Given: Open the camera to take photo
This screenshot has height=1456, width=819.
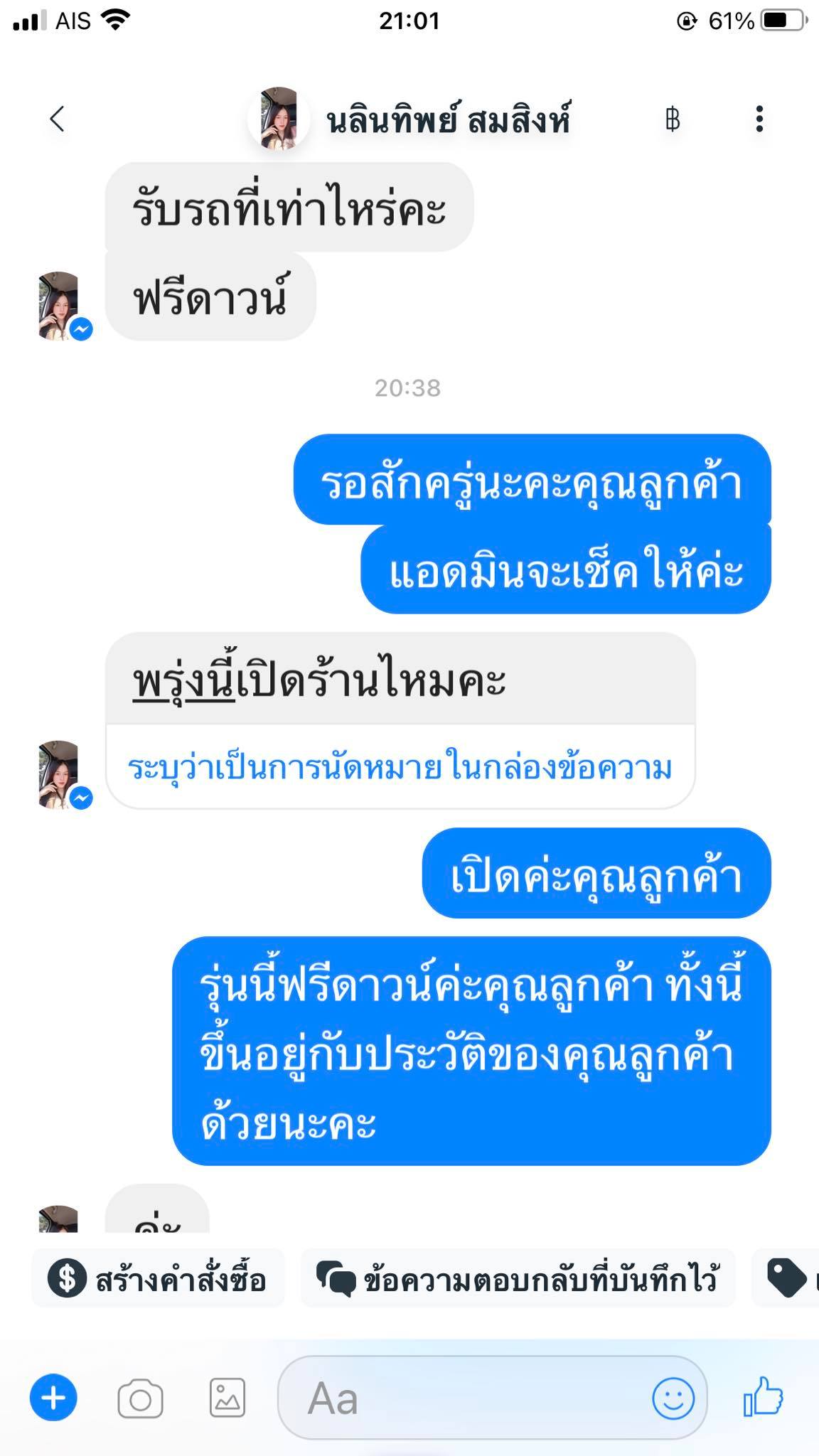Looking at the screenshot, I should [x=140, y=1398].
